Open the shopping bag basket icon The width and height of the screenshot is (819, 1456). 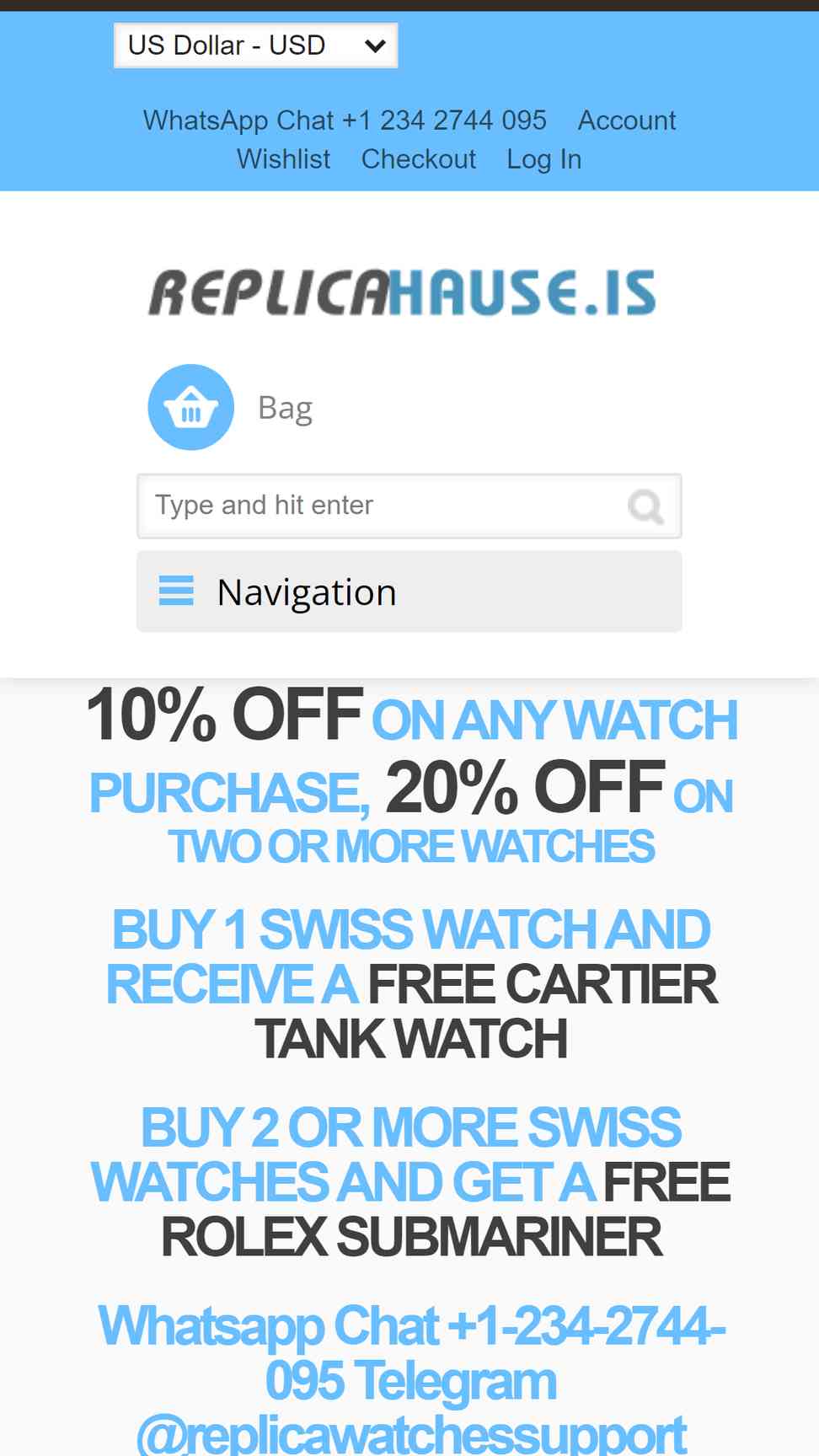click(x=191, y=407)
